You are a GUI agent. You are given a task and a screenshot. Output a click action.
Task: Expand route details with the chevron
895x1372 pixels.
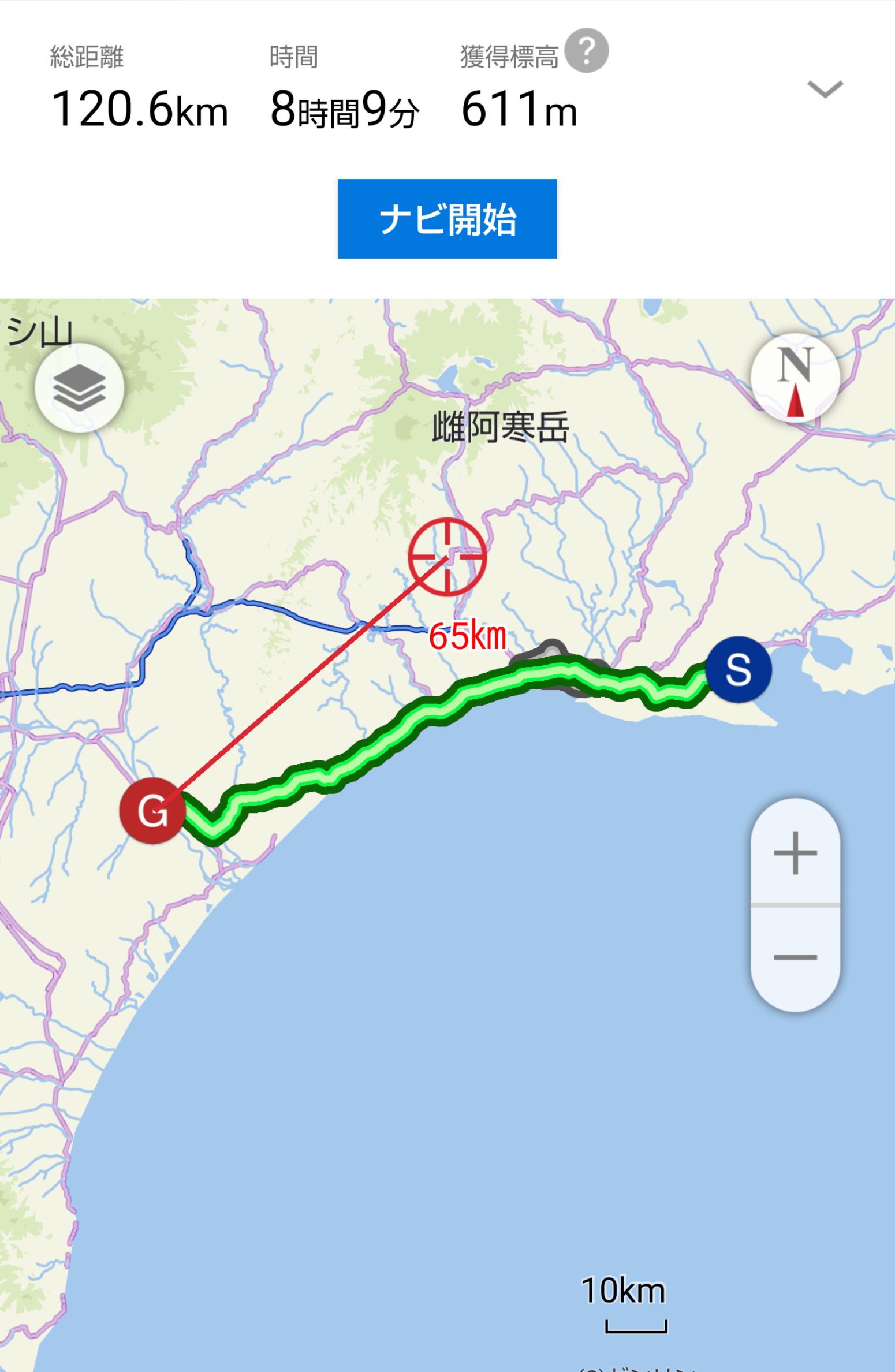tap(825, 90)
